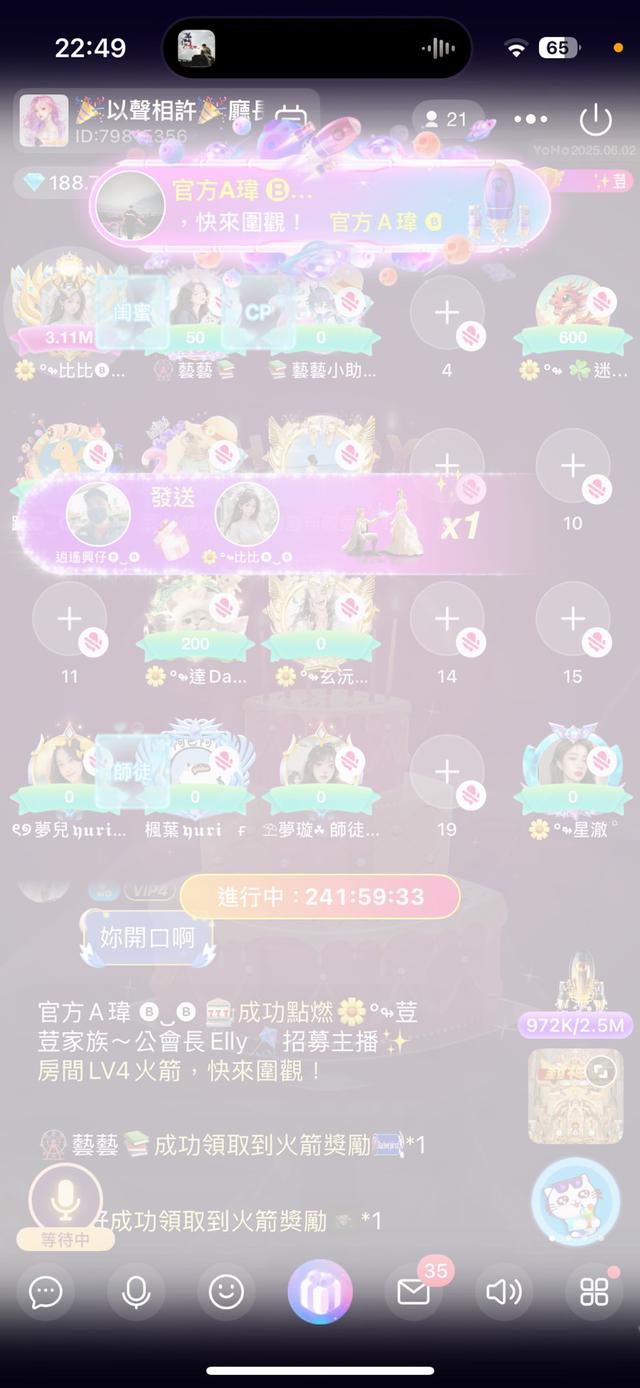Toggle the room speaker sound
Image resolution: width=640 pixels, height=1388 pixels.
502,1292
